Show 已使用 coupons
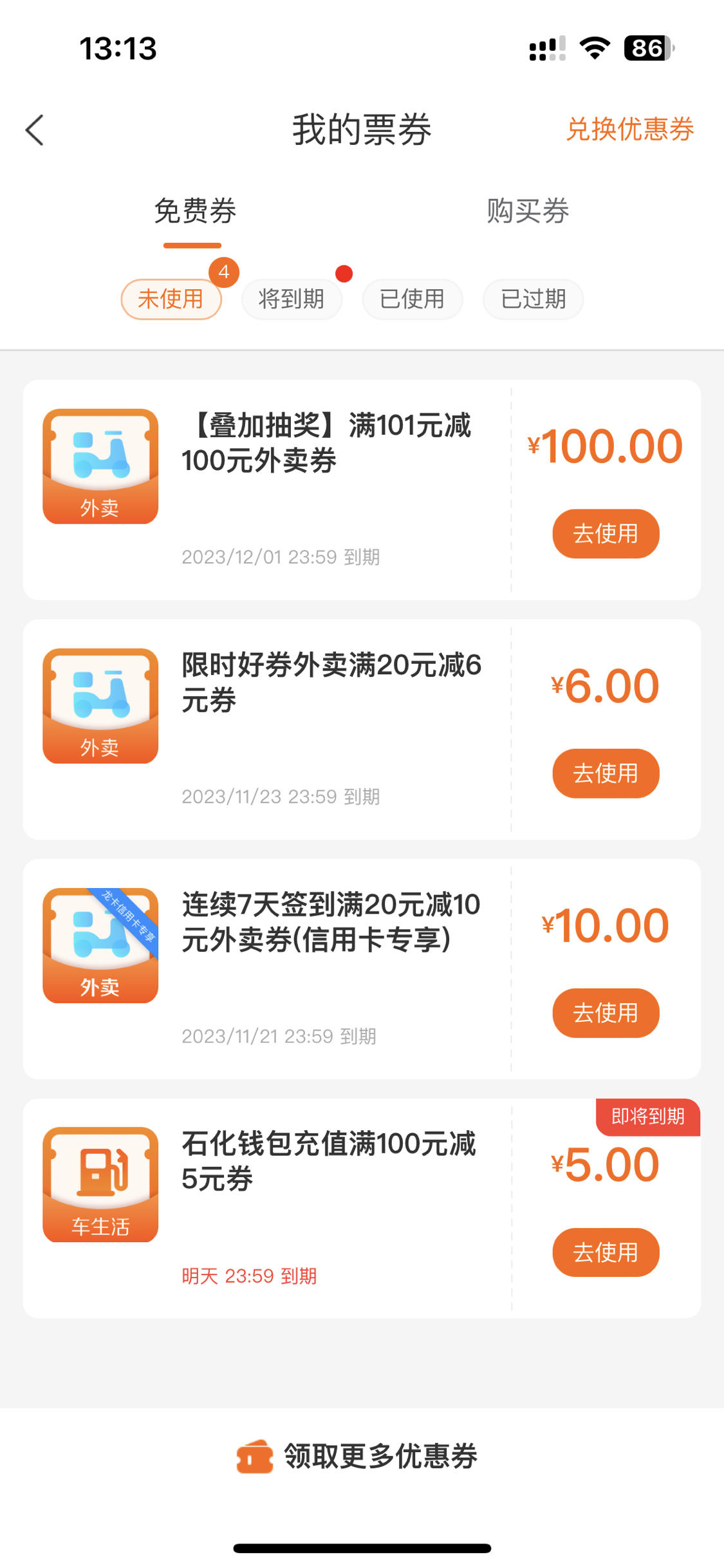Viewport: 724px width, 1568px height. pos(413,299)
